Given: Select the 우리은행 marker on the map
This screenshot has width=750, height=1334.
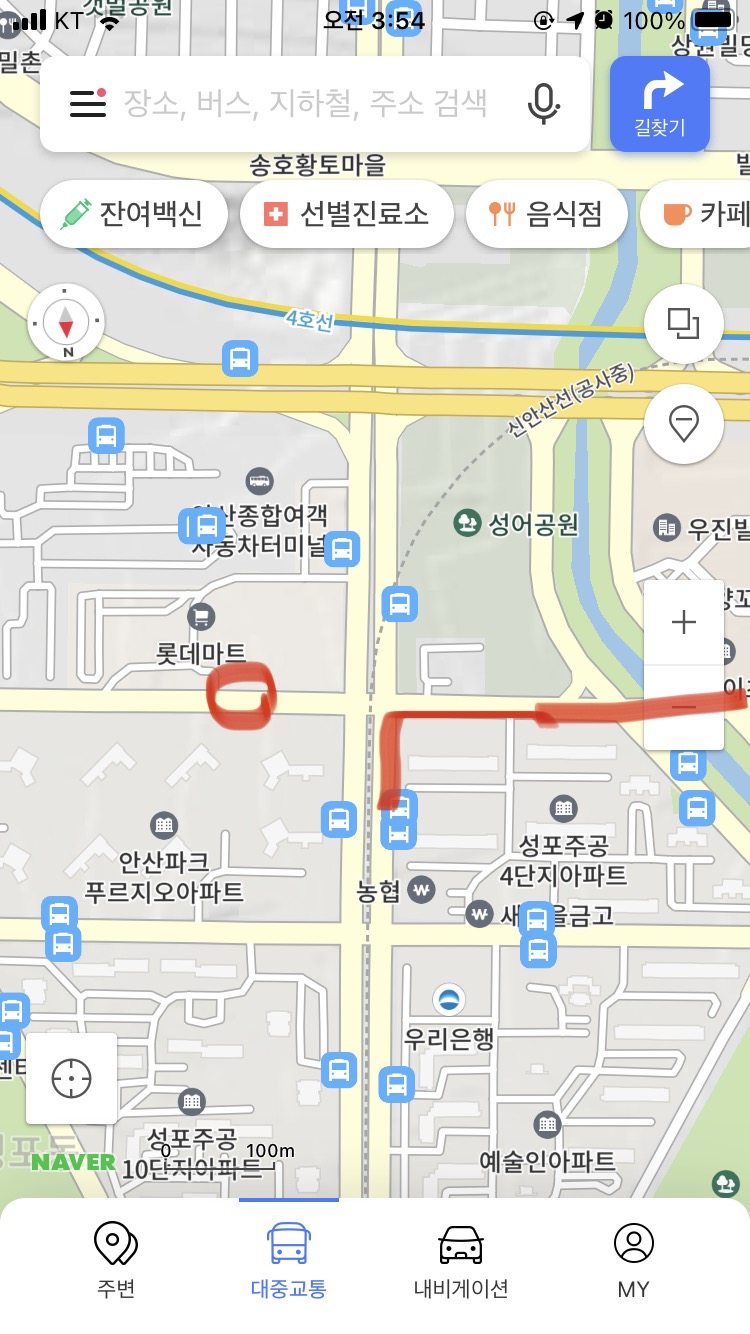Looking at the screenshot, I should tap(449, 999).
